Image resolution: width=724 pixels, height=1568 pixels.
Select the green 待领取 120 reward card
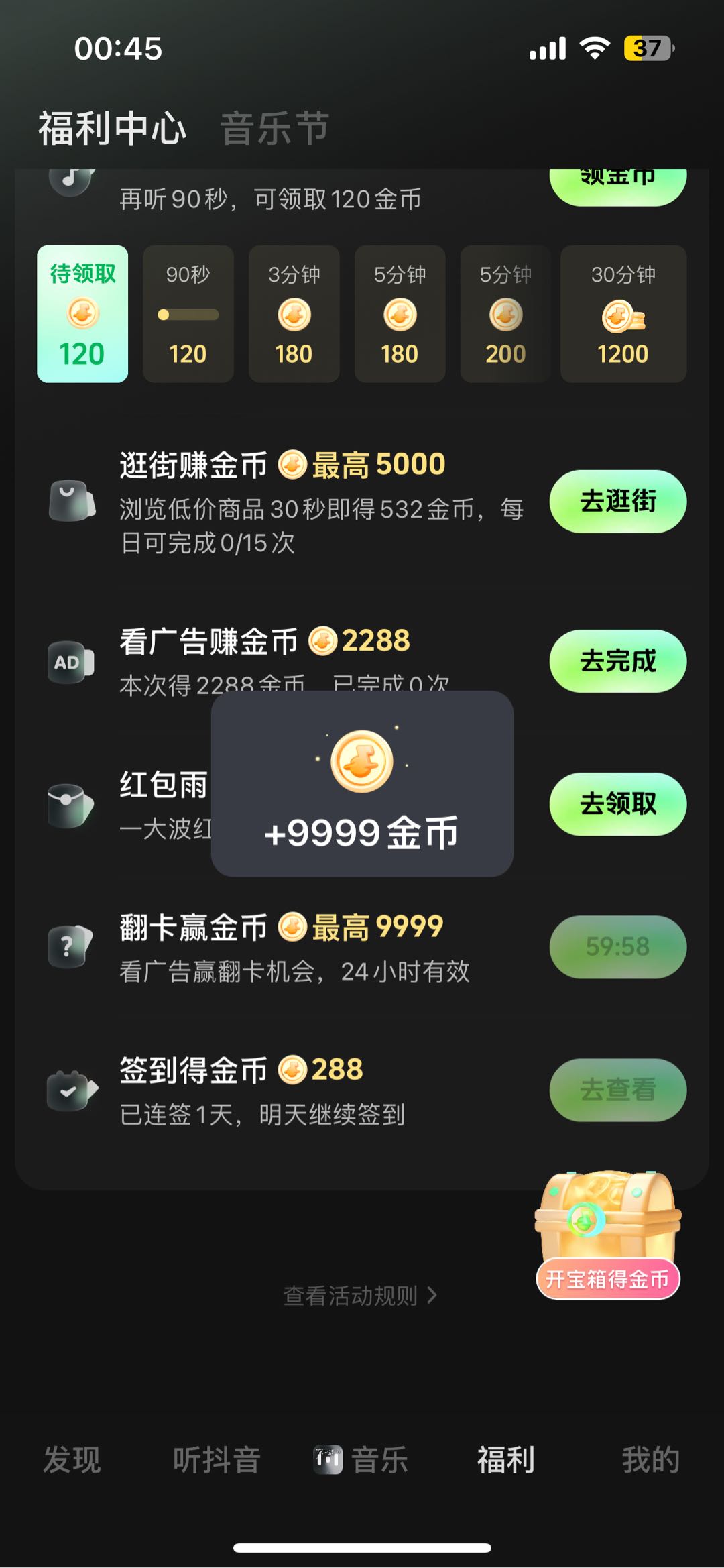82,314
